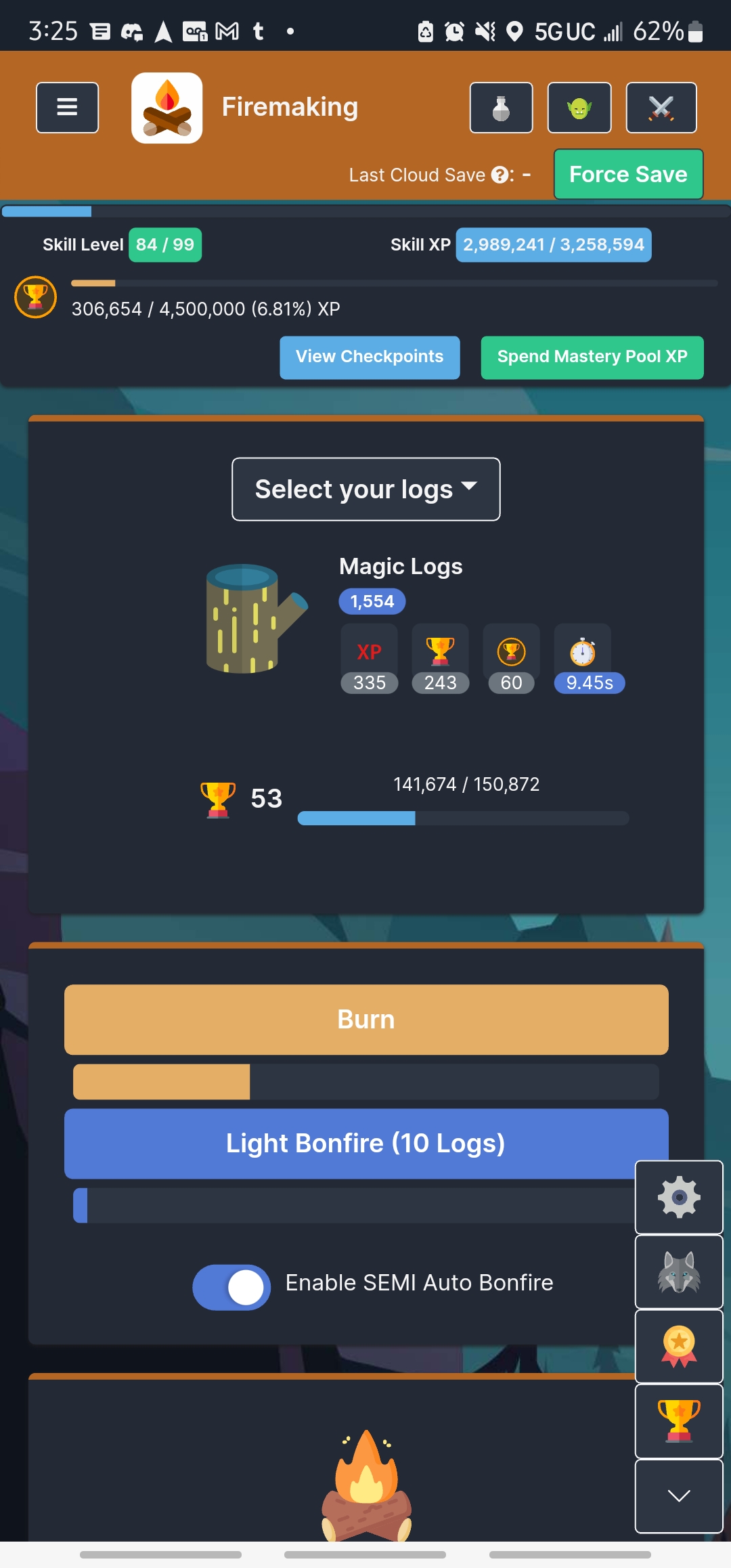Open the wolf icon floating button
The width and height of the screenshot is (731, 1568).
coord(678,1271)
